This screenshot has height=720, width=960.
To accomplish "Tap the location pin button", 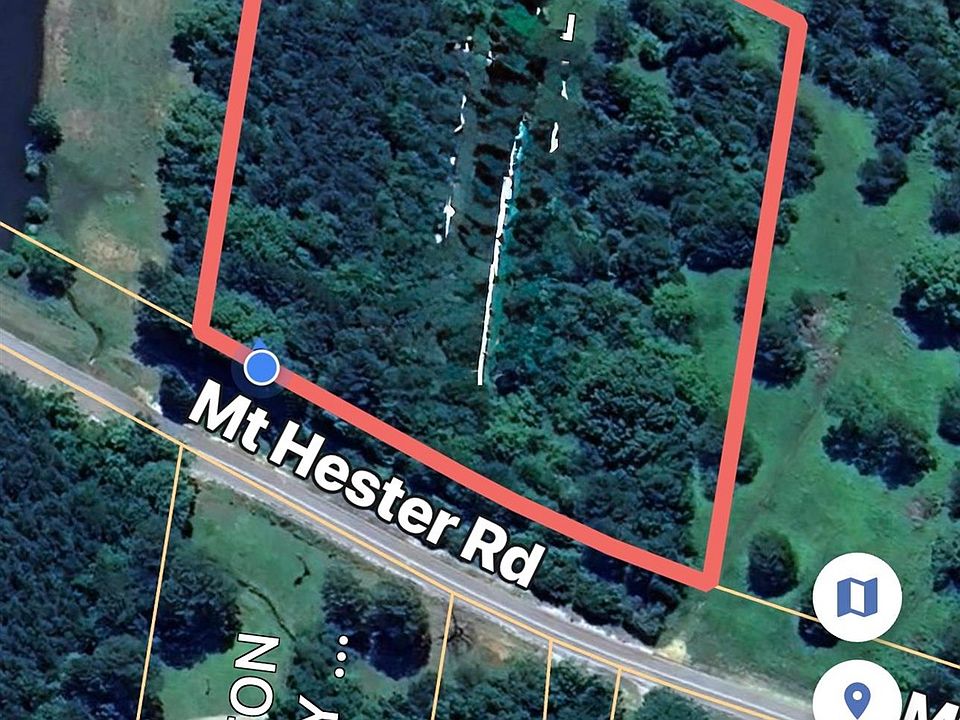I will click(x=856, y=695).
